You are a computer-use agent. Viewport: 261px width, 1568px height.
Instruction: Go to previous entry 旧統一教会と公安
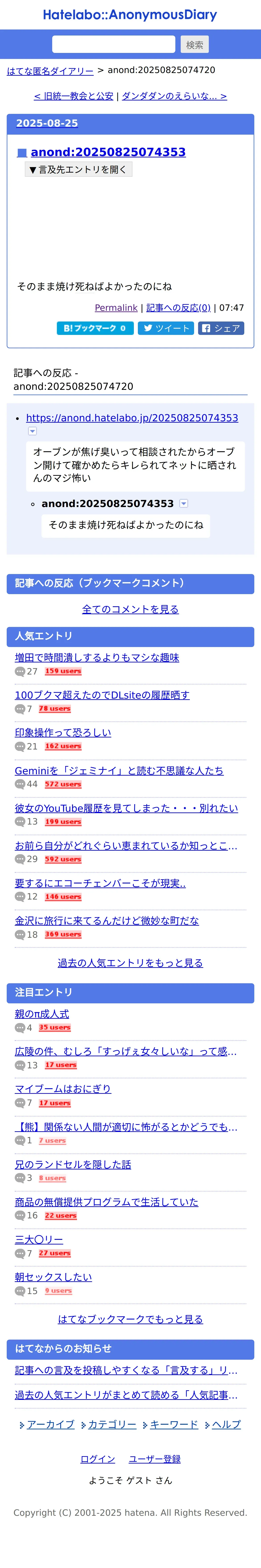[74, 96]
